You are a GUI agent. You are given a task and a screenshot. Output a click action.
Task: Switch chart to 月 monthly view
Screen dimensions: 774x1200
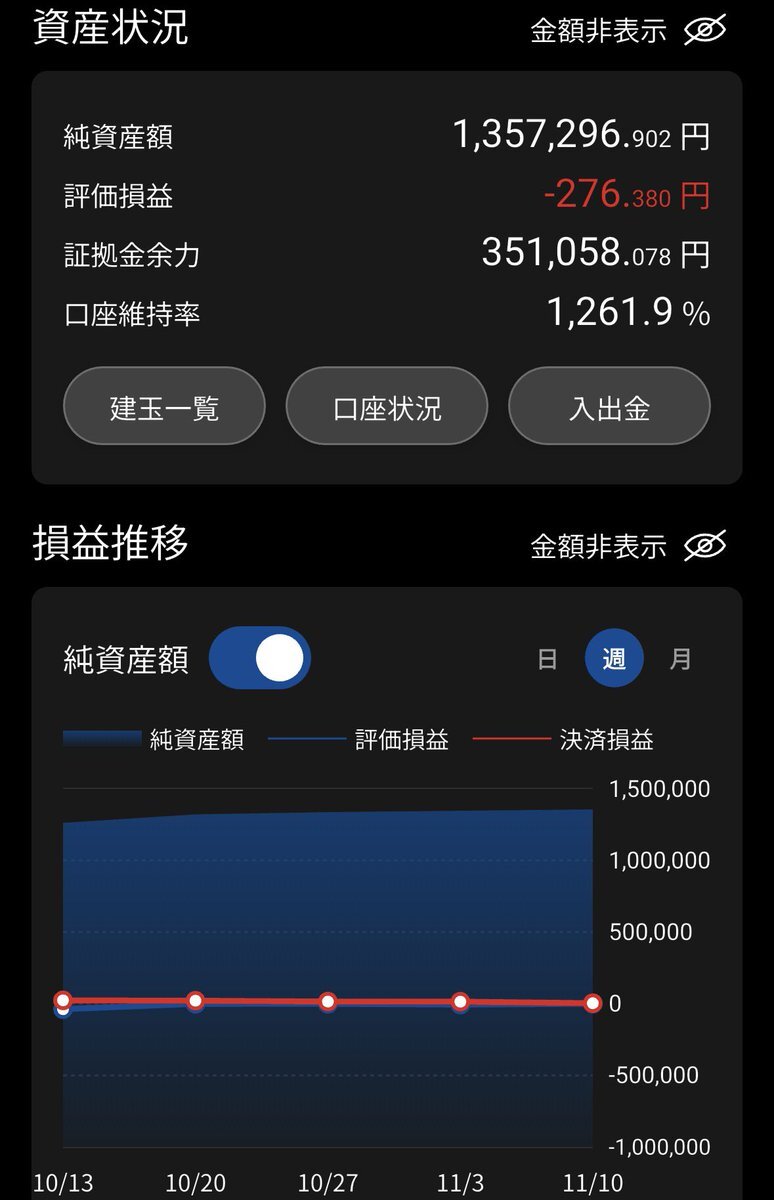click(x=680, y=659)
